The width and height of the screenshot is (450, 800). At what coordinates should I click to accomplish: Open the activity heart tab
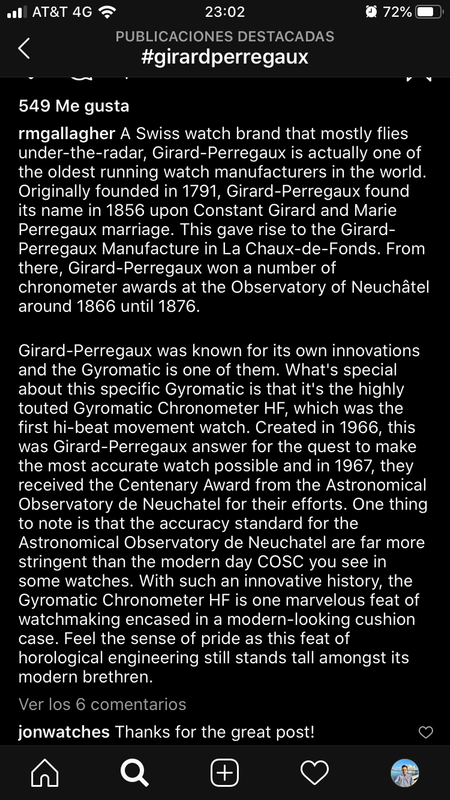click(314, 773)
